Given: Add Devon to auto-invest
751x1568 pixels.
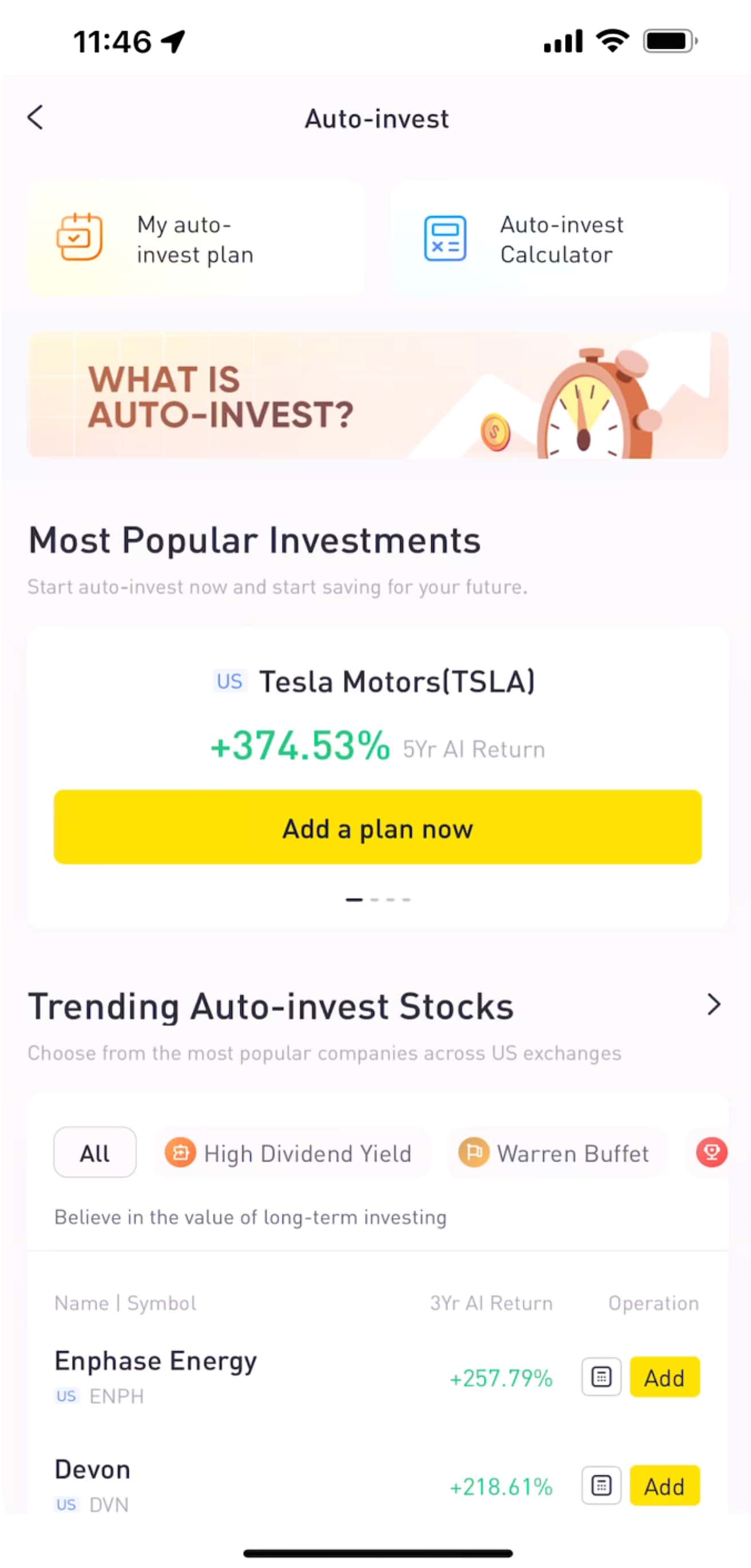Looking at the screenshot, I should pyautogui.click(x=665, y=1485).
